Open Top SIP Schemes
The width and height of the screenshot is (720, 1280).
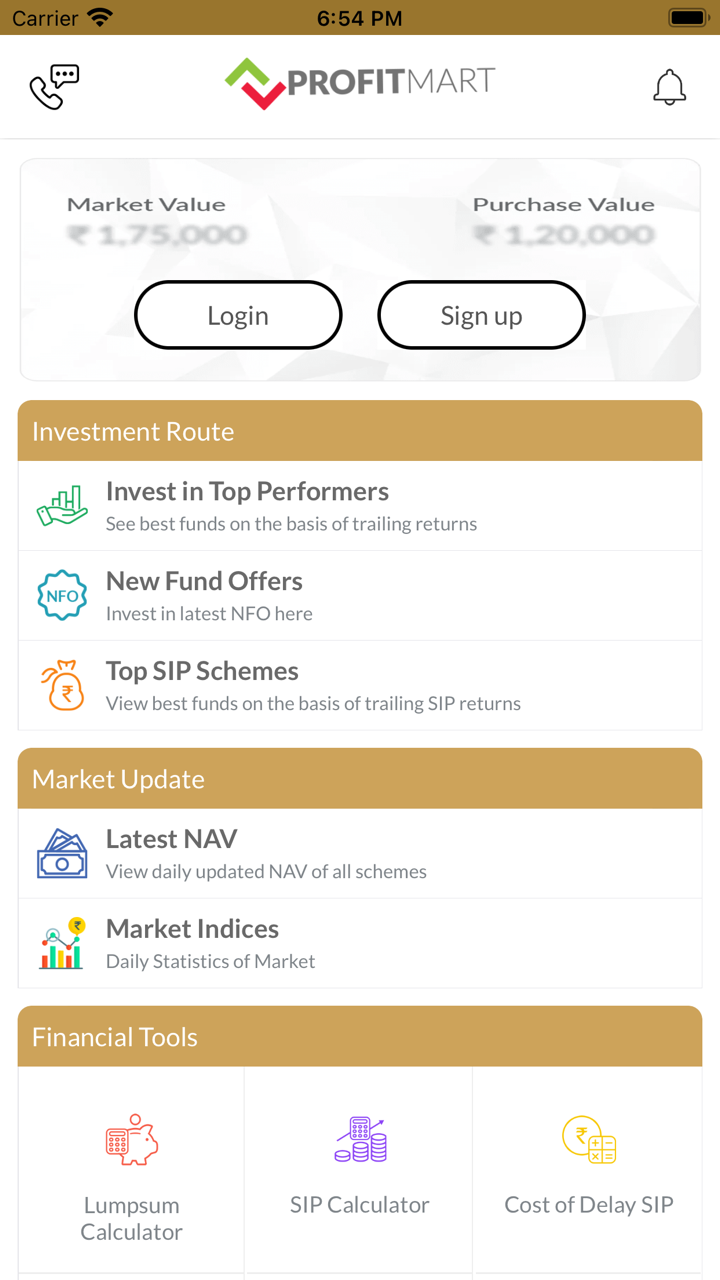tap(360, 686)
